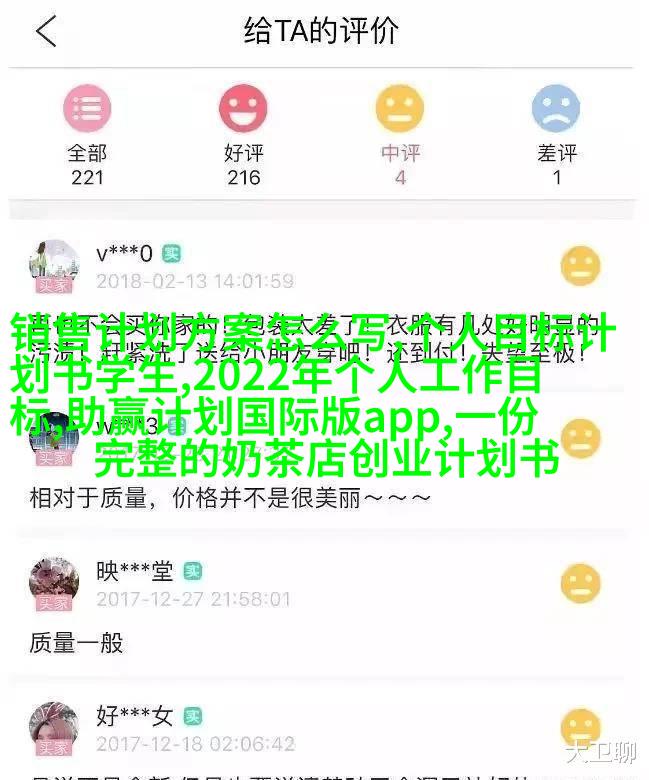The width and height of the screenshot is (649, 780).
Task: Open reviewer 映***堂's profile avatar
Action: click(x=54, y=582)
